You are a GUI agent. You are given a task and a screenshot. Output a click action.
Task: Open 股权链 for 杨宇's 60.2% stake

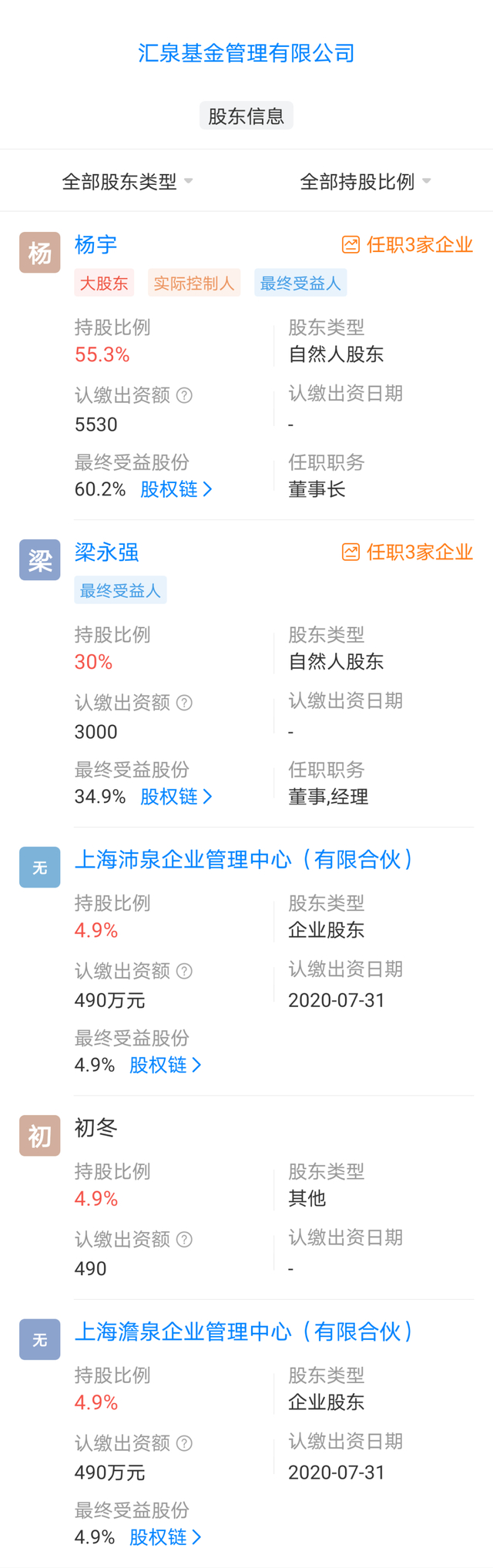click(x=176, y=489)
